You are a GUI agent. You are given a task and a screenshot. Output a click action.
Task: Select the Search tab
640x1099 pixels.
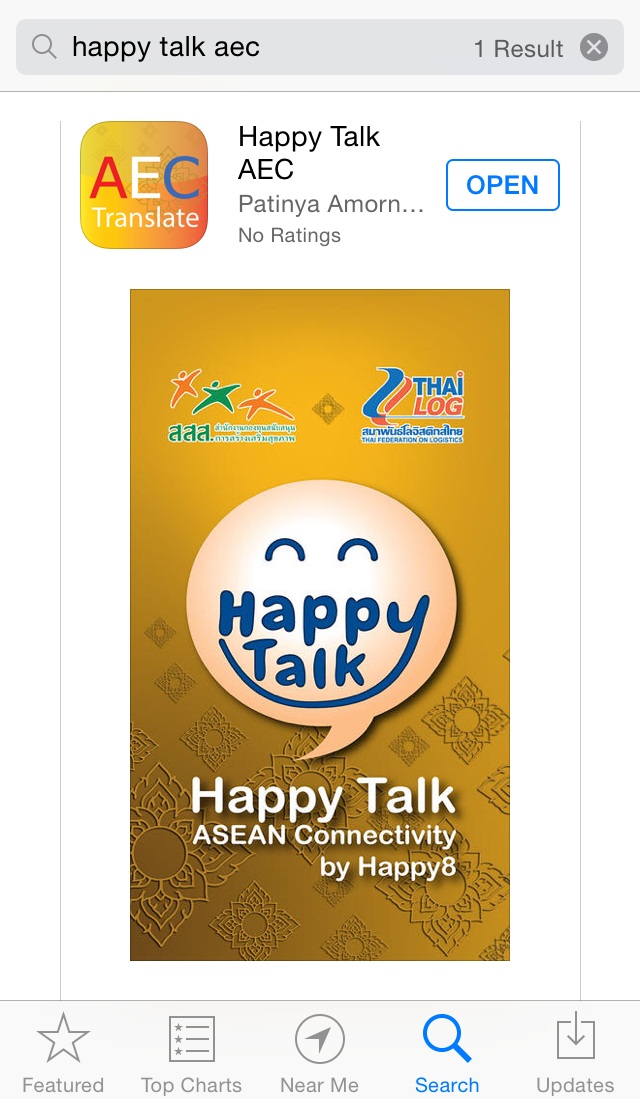pyautogui.click(x=447, y=1052)
